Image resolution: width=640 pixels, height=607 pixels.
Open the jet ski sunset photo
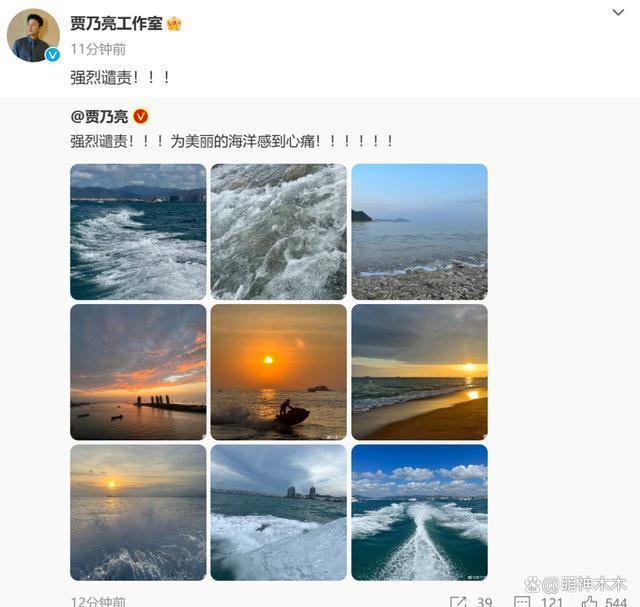(x=278, y=372)
